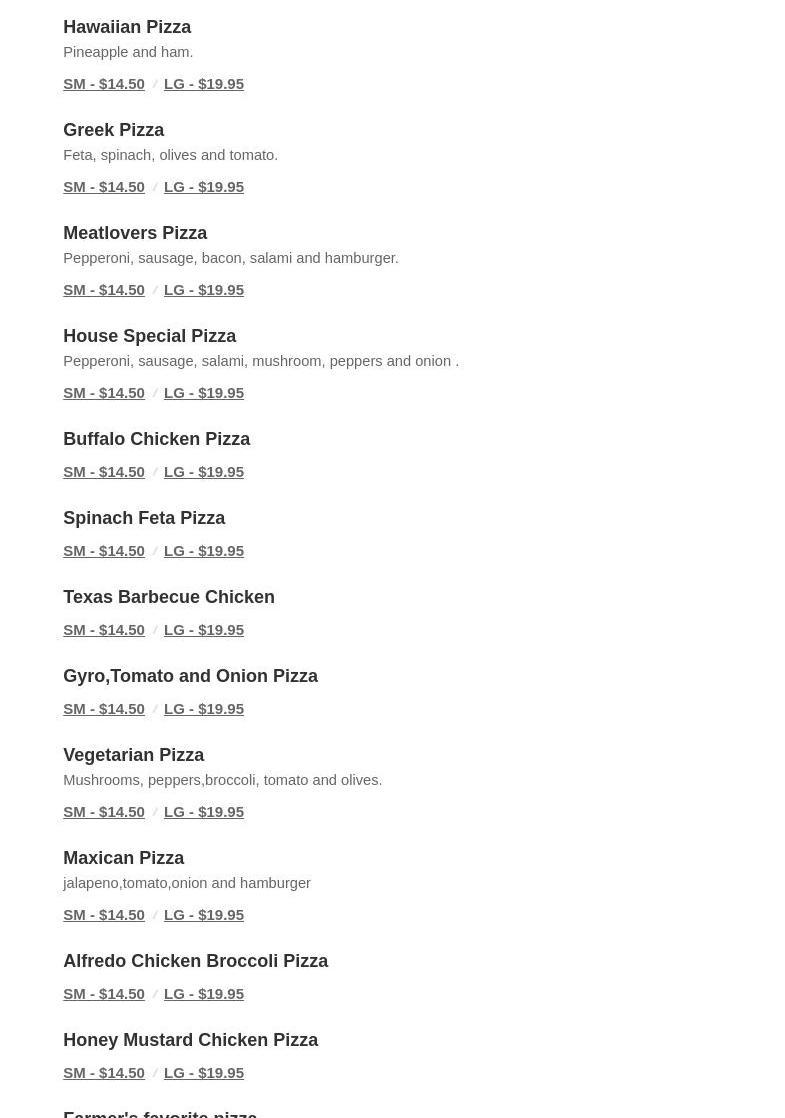The image size is (785, 1118).
Task: Select small Vegetarian Pizza size
Action: click(104, 812)
